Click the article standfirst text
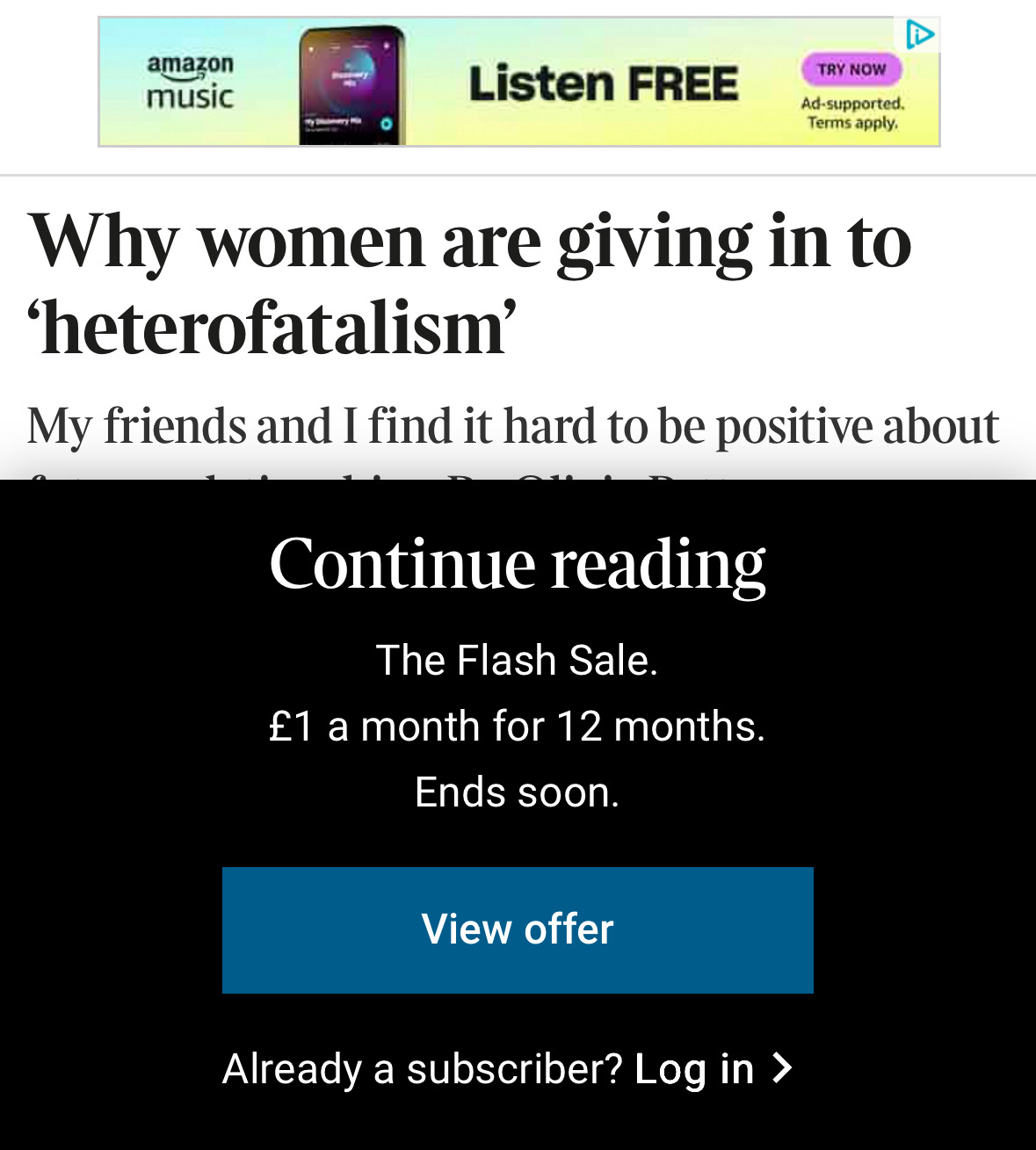 (x=513, y=427)
